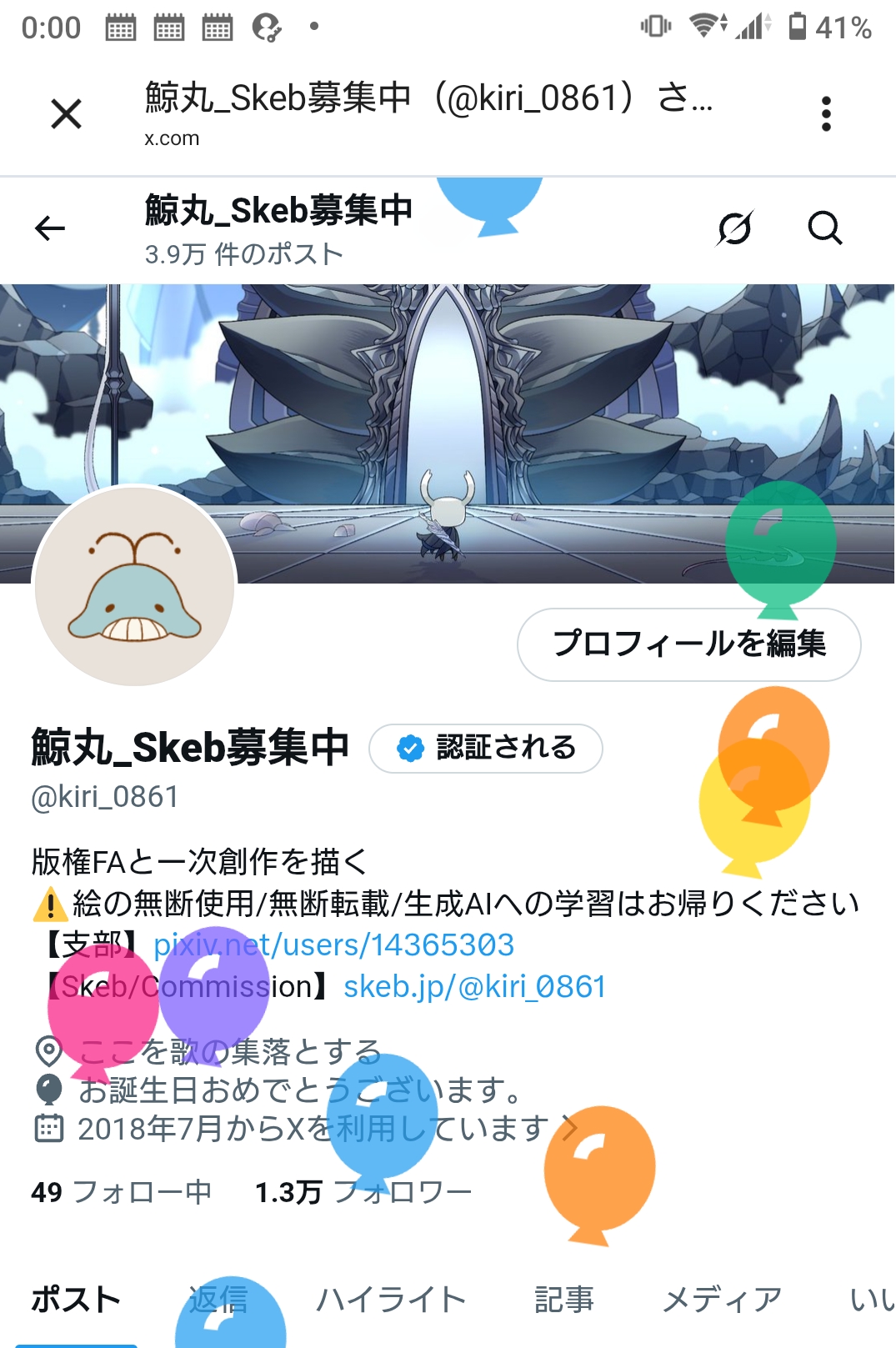Select the ポスト tab
This screenshot has width=896, height=1348.
click(76, 1299)
